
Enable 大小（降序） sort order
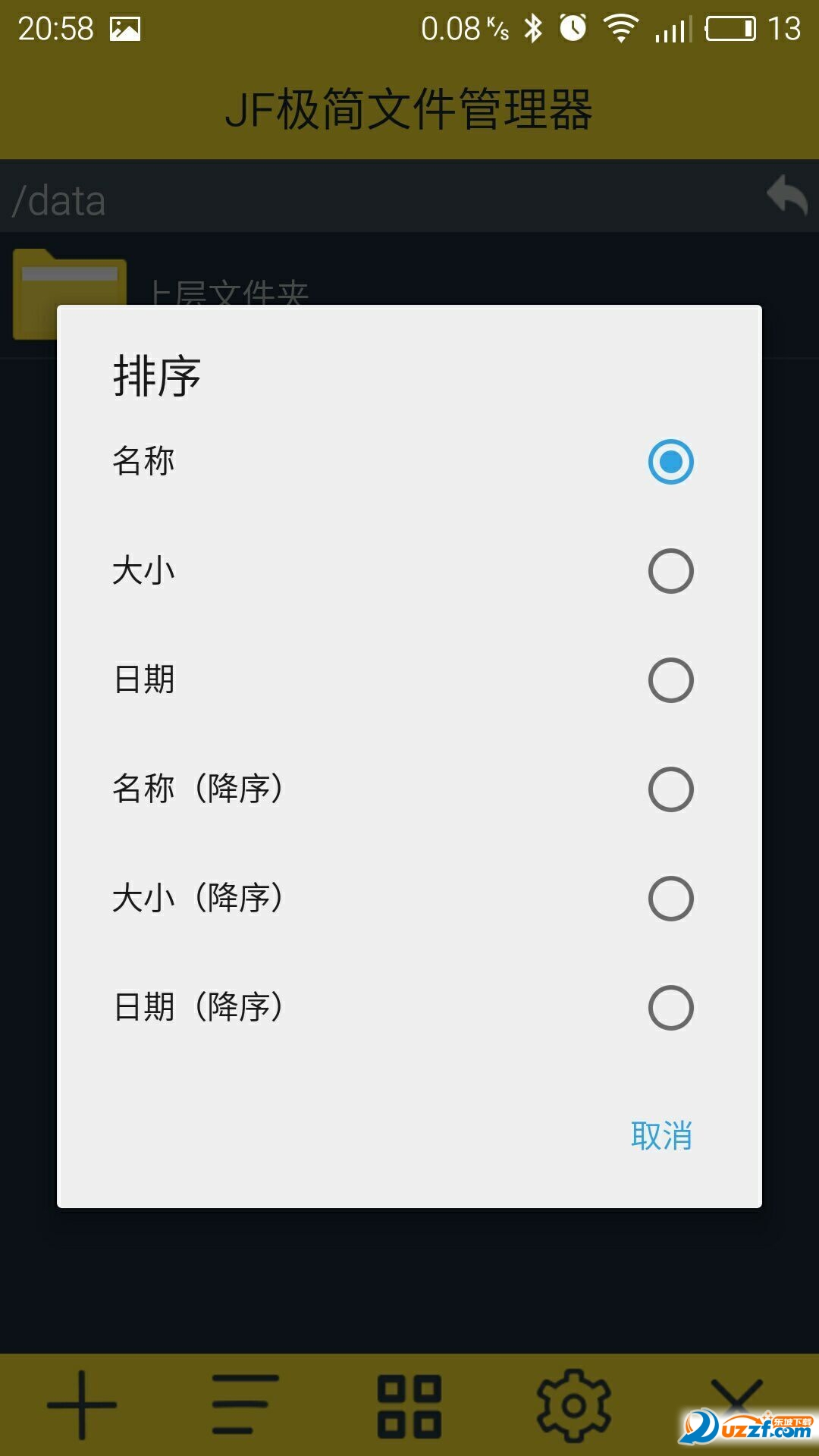pos(670,897)
